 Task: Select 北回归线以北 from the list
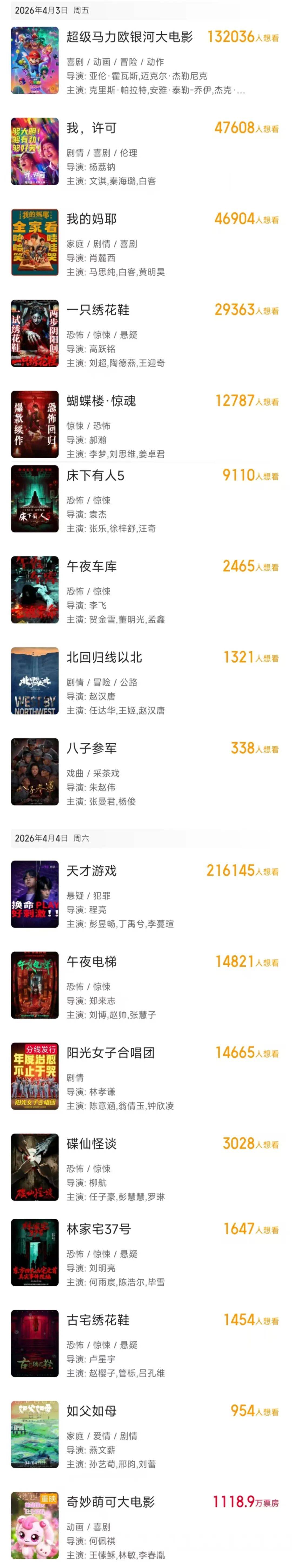click(104, 657)
